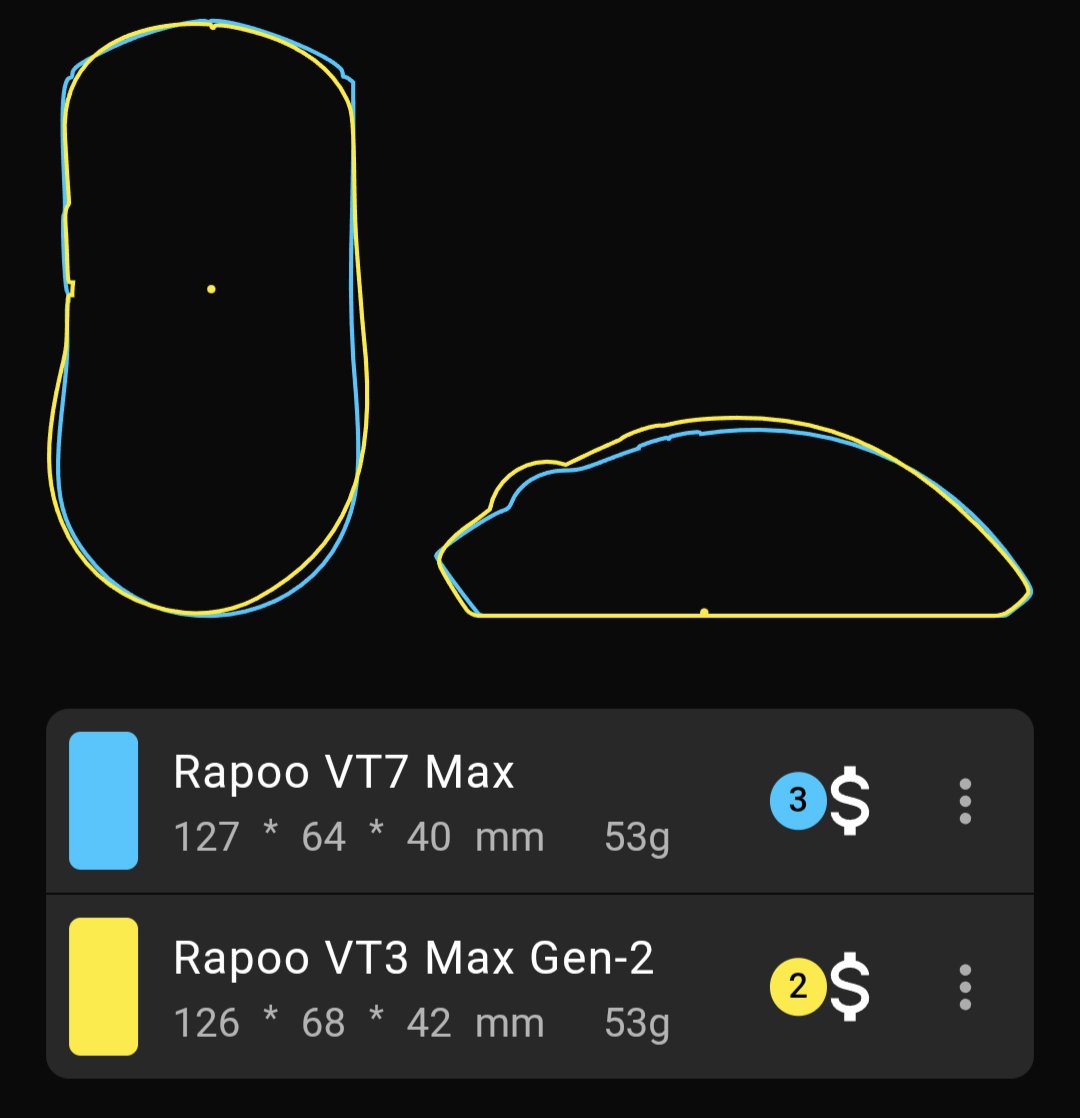
Task: Open price options for Rapoo VT3 Max Gen-2
Action: click(821, 987)
